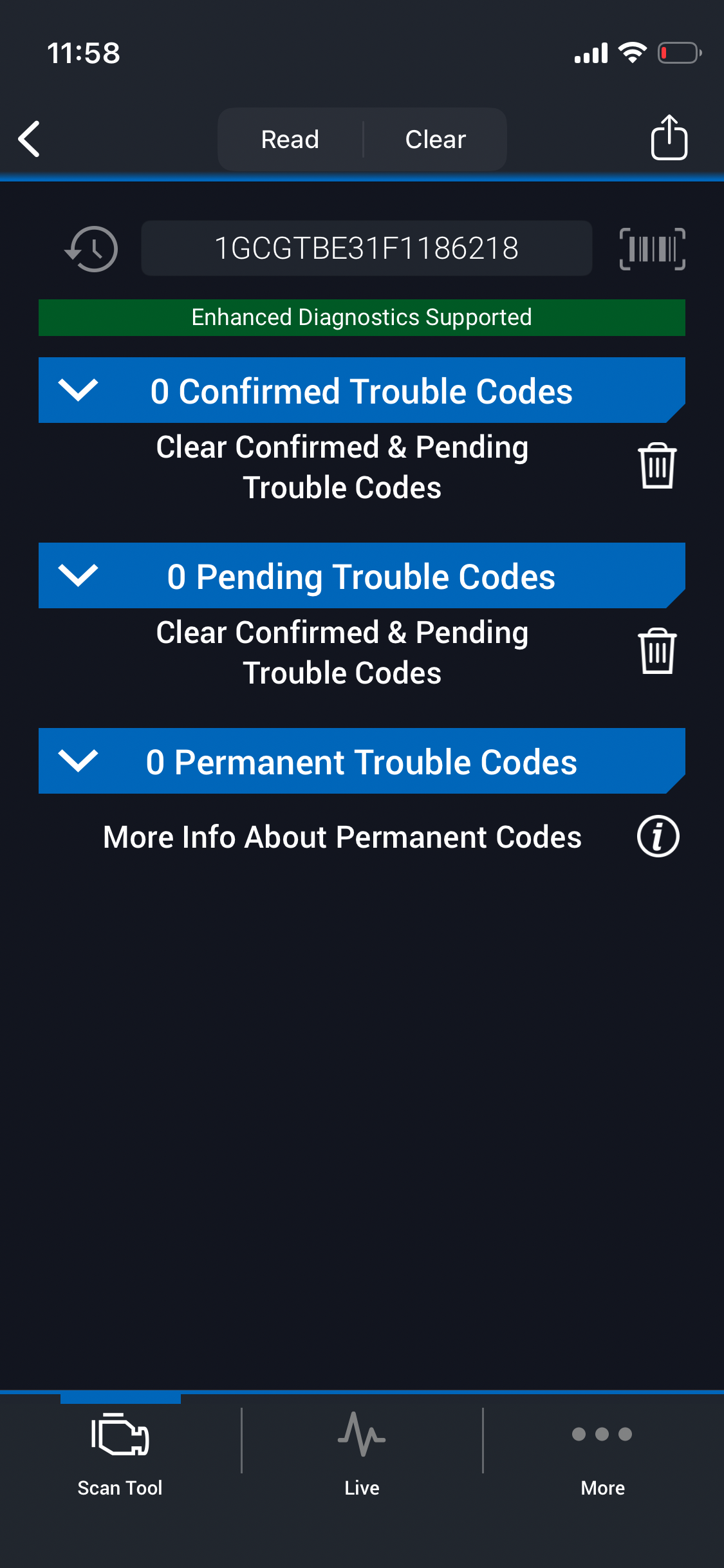This screenshot has width=724, height=1568.
Task: Open the VIN history clock icon
Action: click(x=92, y=248)
